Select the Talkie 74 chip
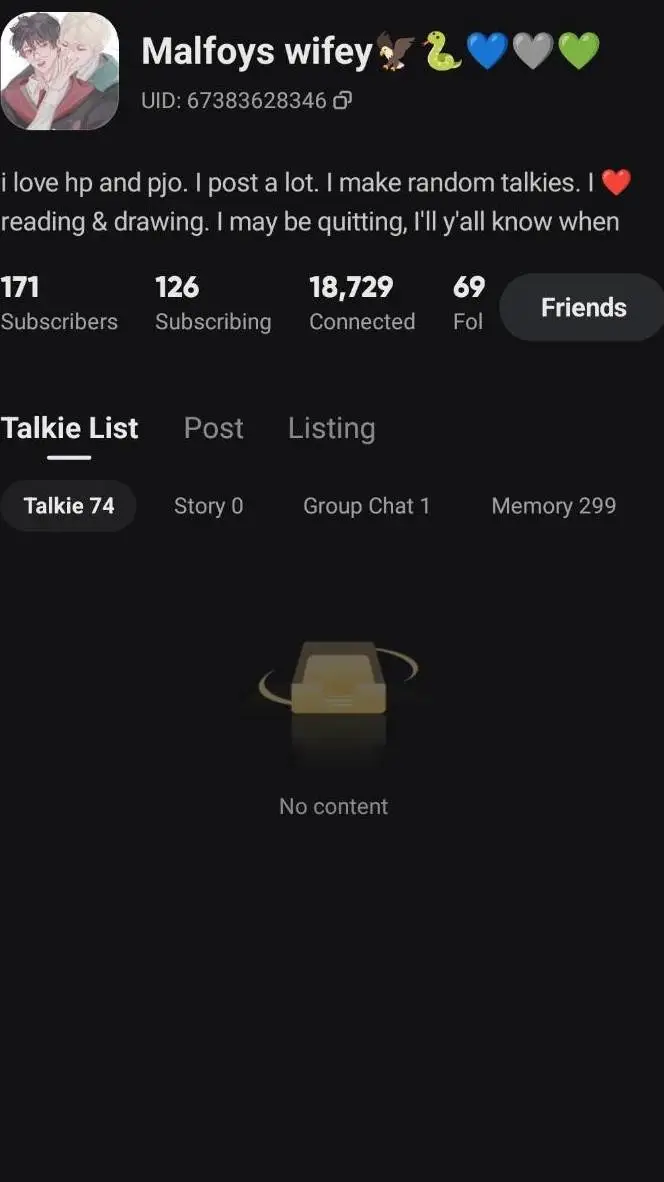The width and height of the screenshot is (664, 1182). (x=69, y=506)
